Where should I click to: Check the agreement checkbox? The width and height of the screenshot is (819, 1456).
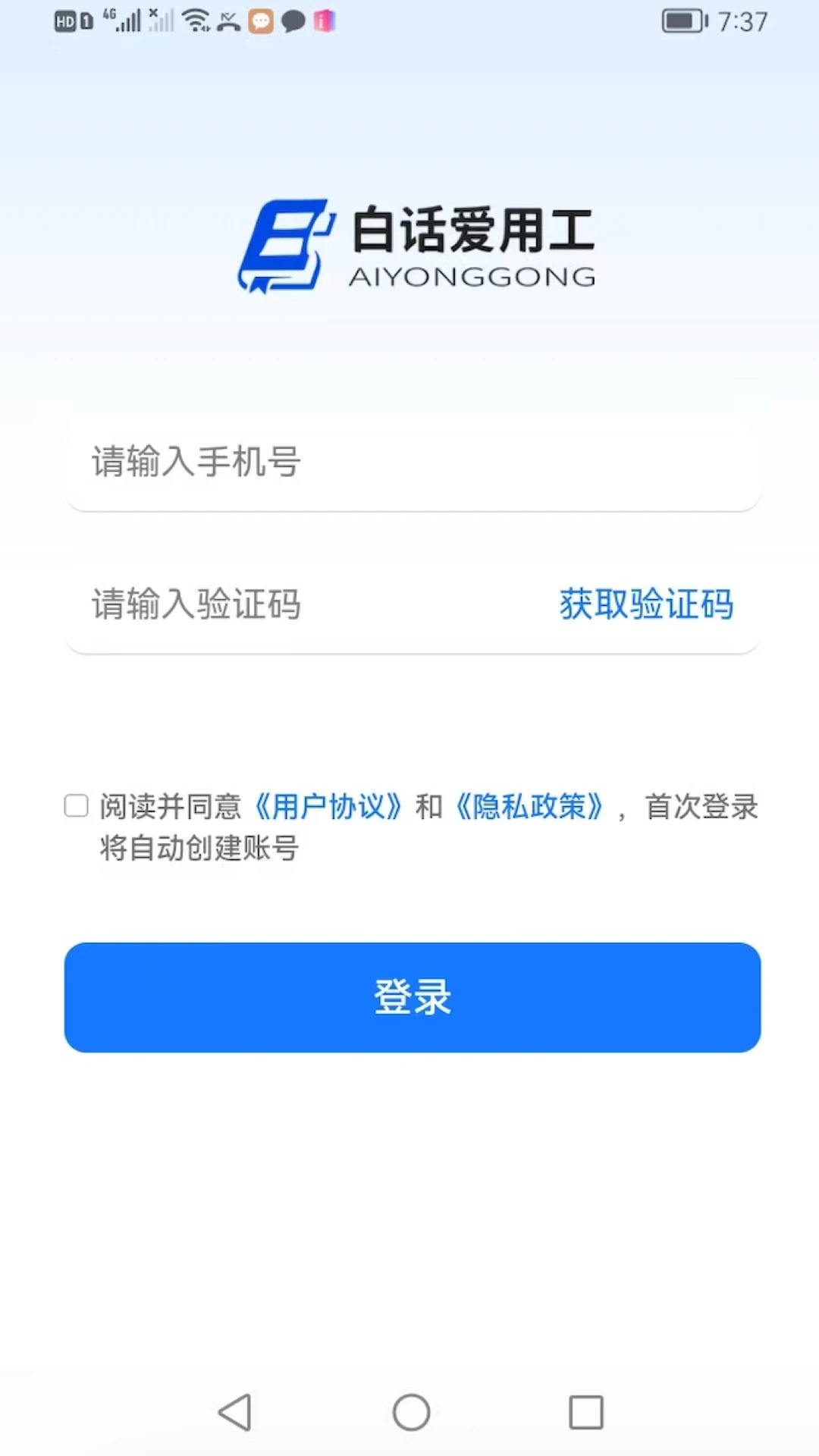tap(77, 805)
